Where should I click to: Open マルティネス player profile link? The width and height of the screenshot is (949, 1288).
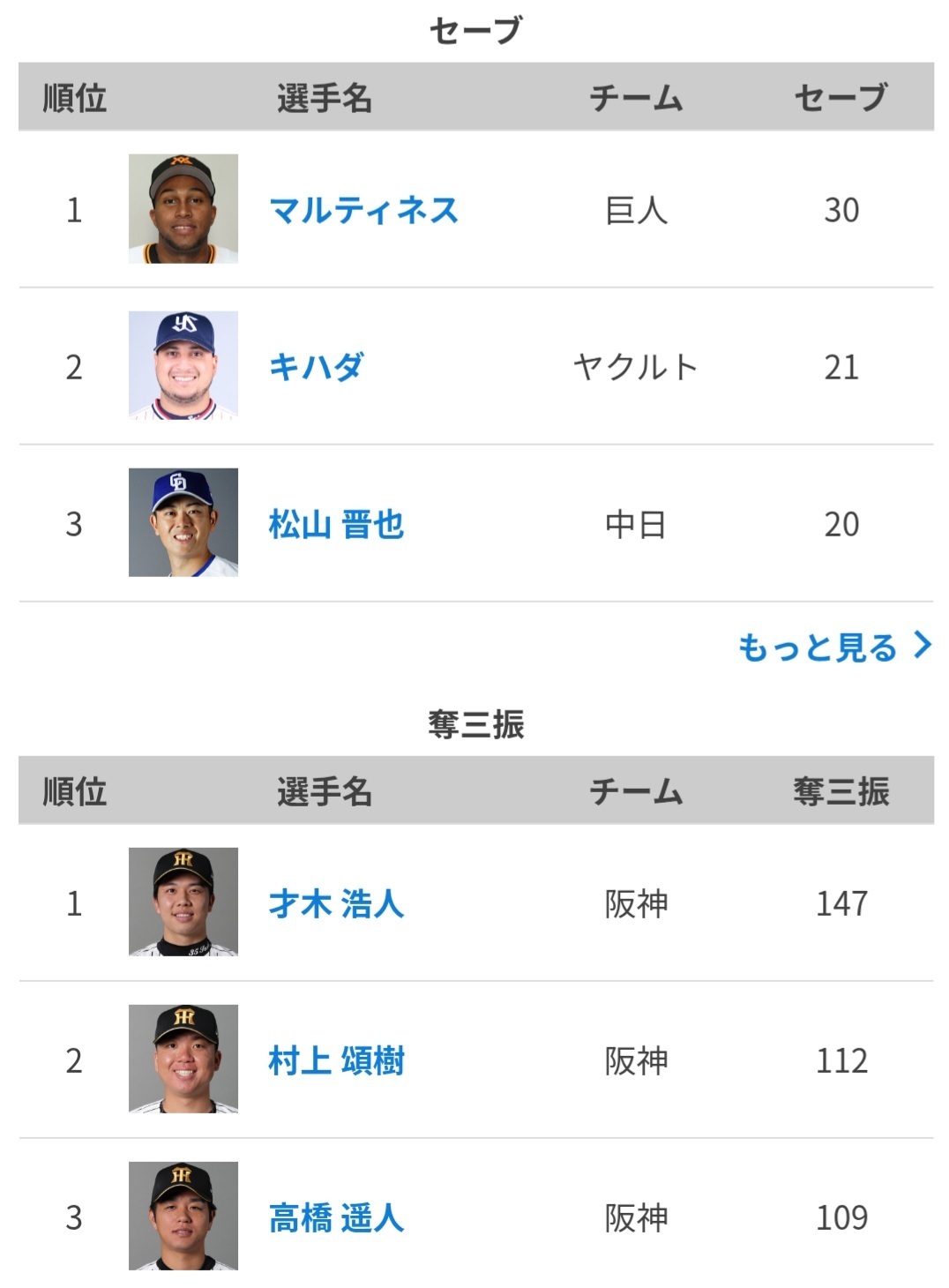(x=363, y=210)
